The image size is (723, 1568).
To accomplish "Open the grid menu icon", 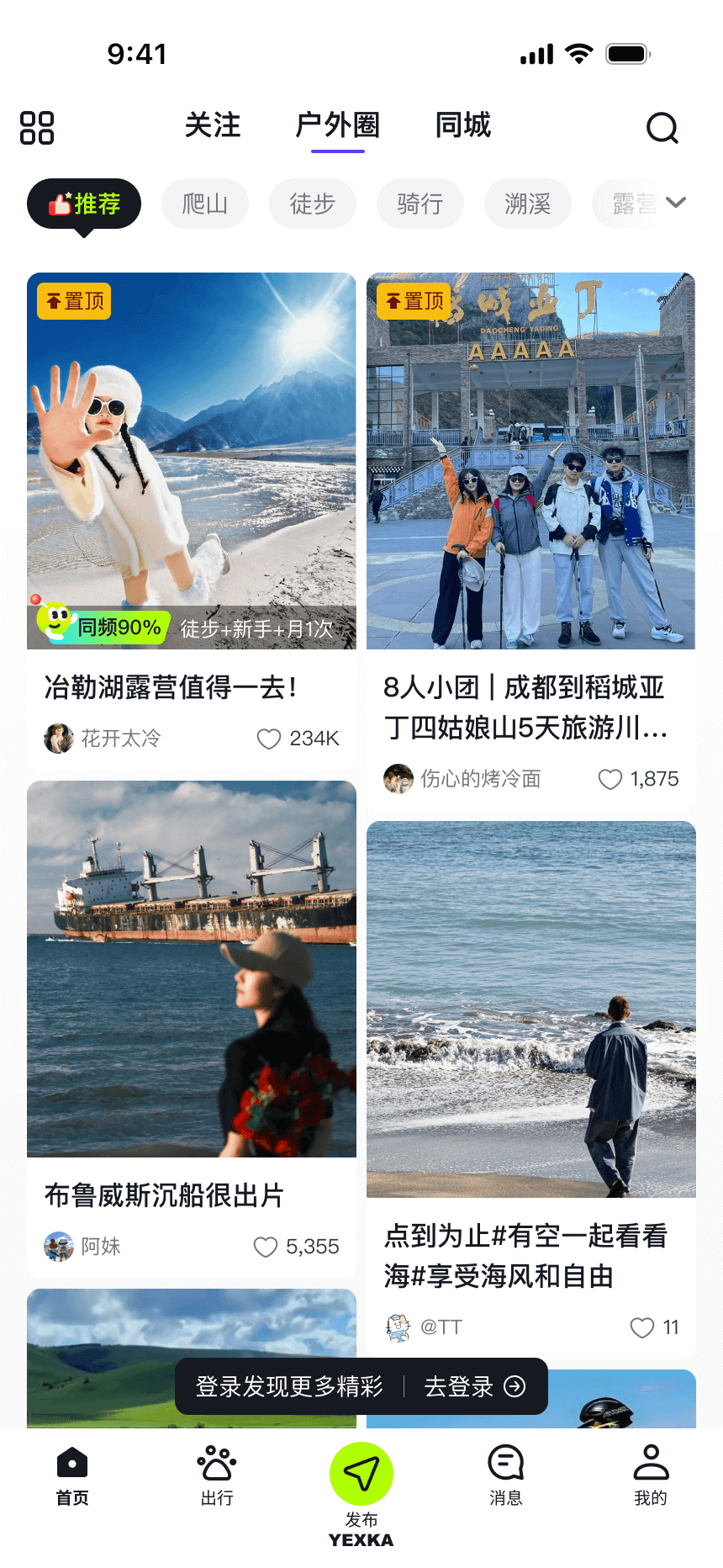I will (37, 128).
